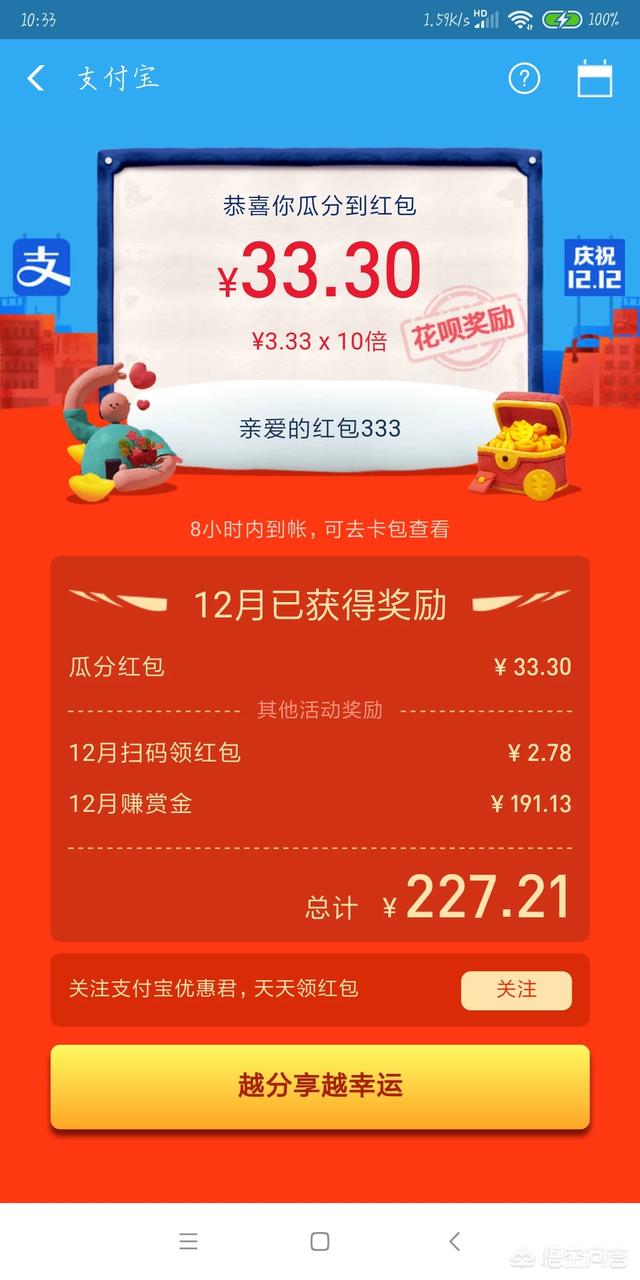Viewport: 640px width, 1280px height.
Task: Tap the 越分享越幸运 share button
Action: pyautogui.click(x=320, y=1086)
